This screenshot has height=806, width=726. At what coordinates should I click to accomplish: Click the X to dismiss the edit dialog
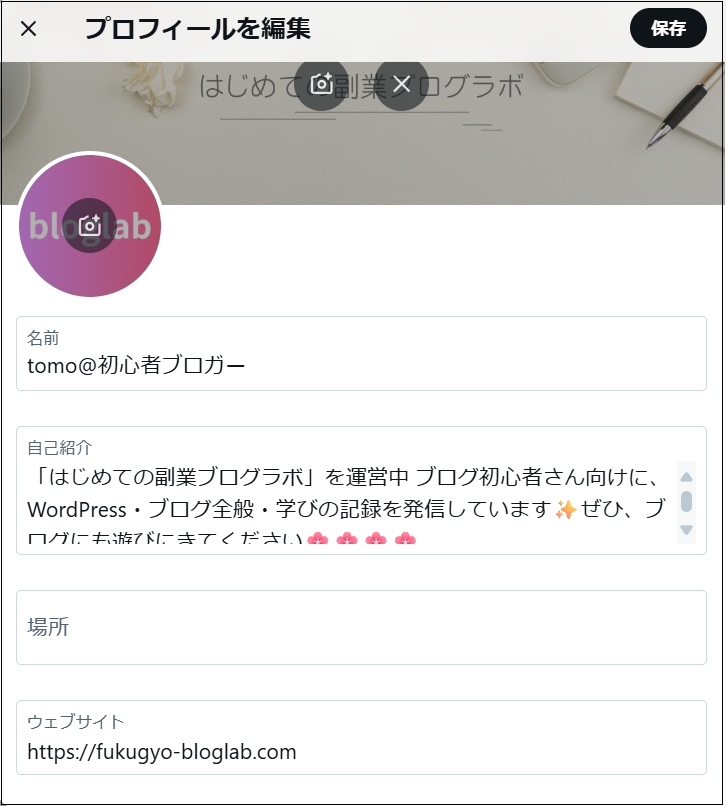(x=28, y=29)
